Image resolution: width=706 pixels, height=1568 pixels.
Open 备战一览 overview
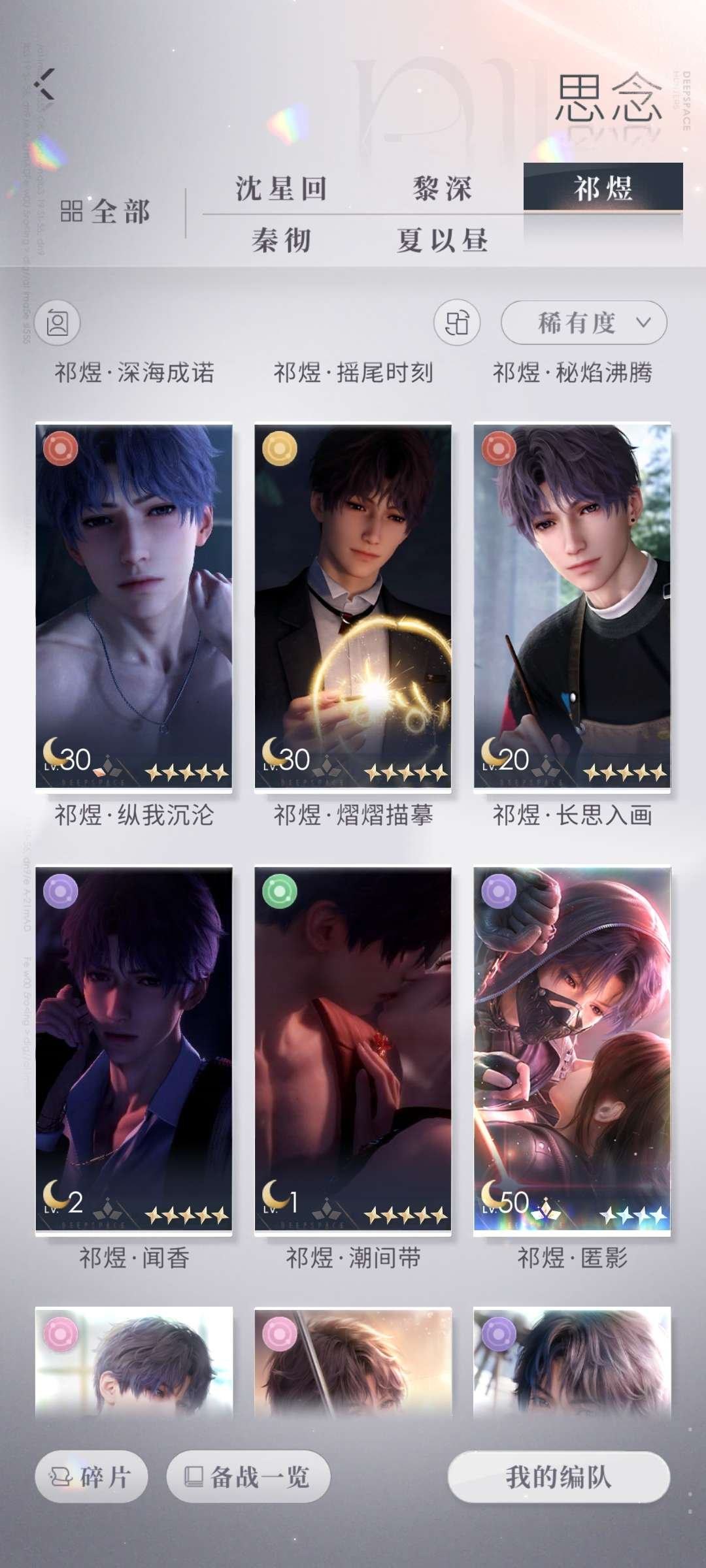248,1477
